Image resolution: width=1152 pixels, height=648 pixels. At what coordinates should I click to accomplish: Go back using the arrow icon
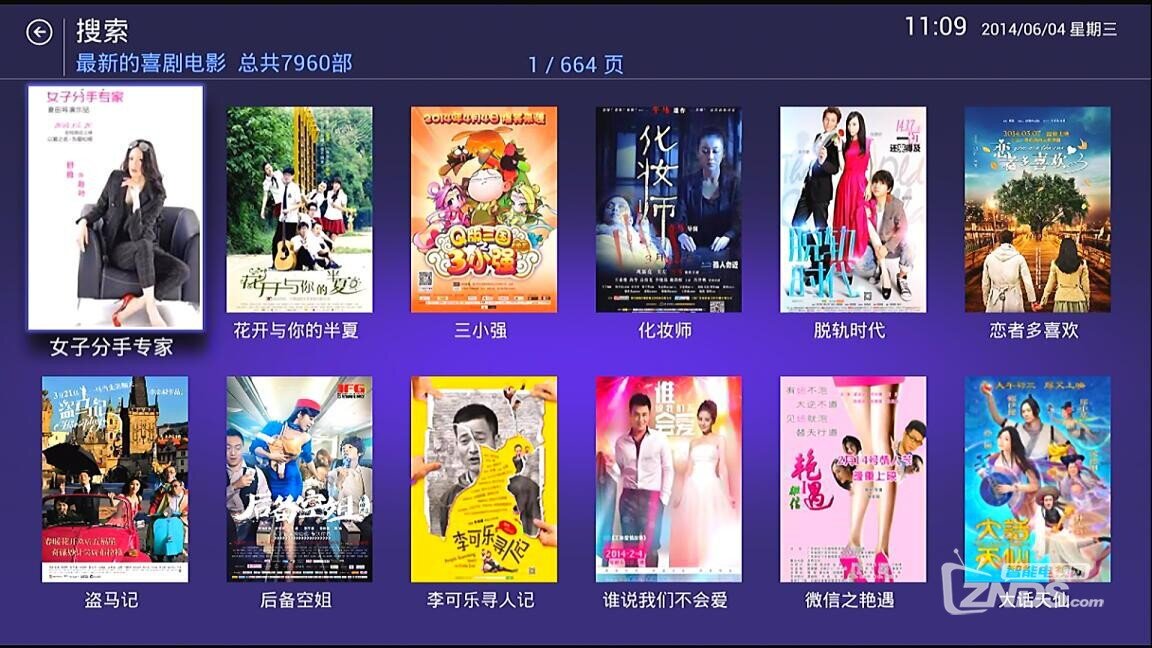coord(39,33)
